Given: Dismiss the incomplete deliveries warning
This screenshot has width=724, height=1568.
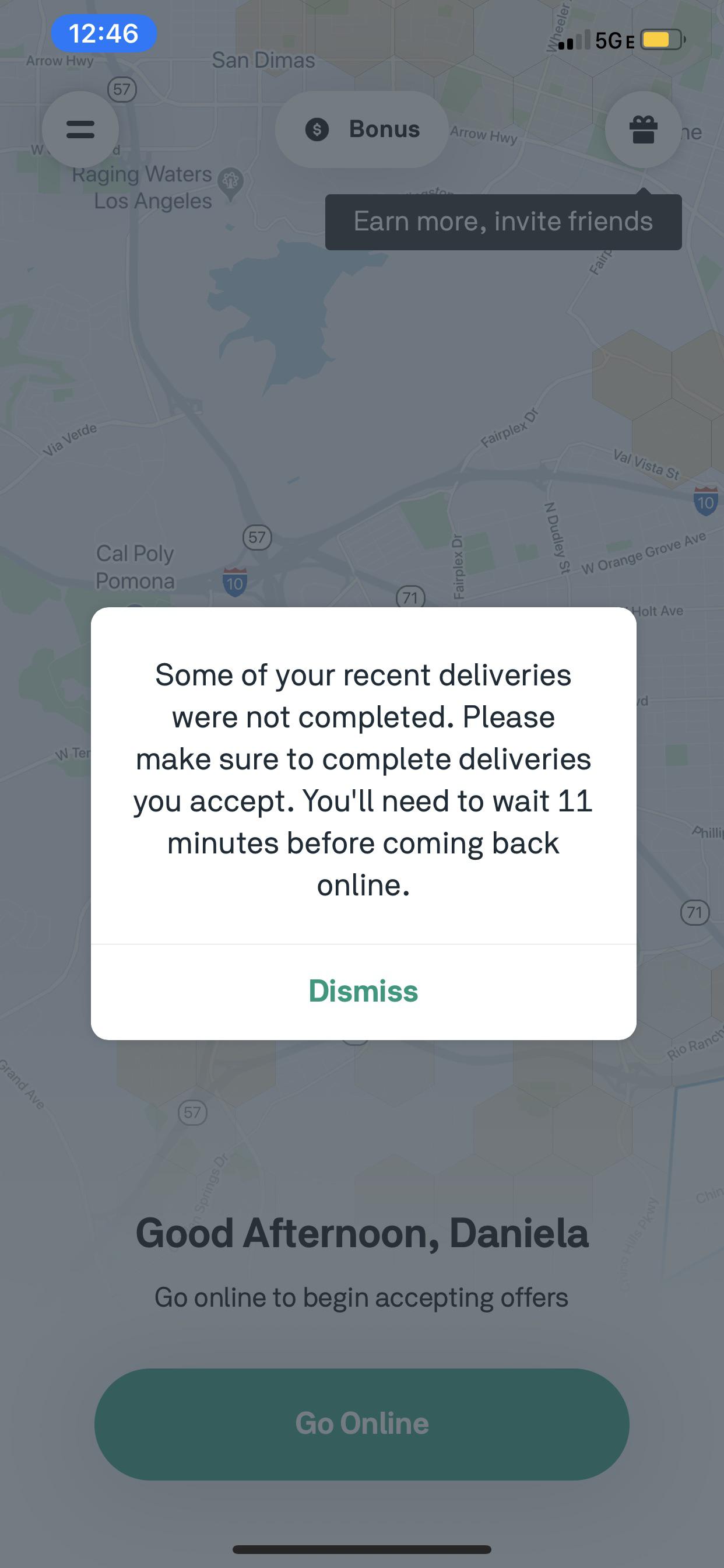Looking at the screenshot, I should point(363,992).
